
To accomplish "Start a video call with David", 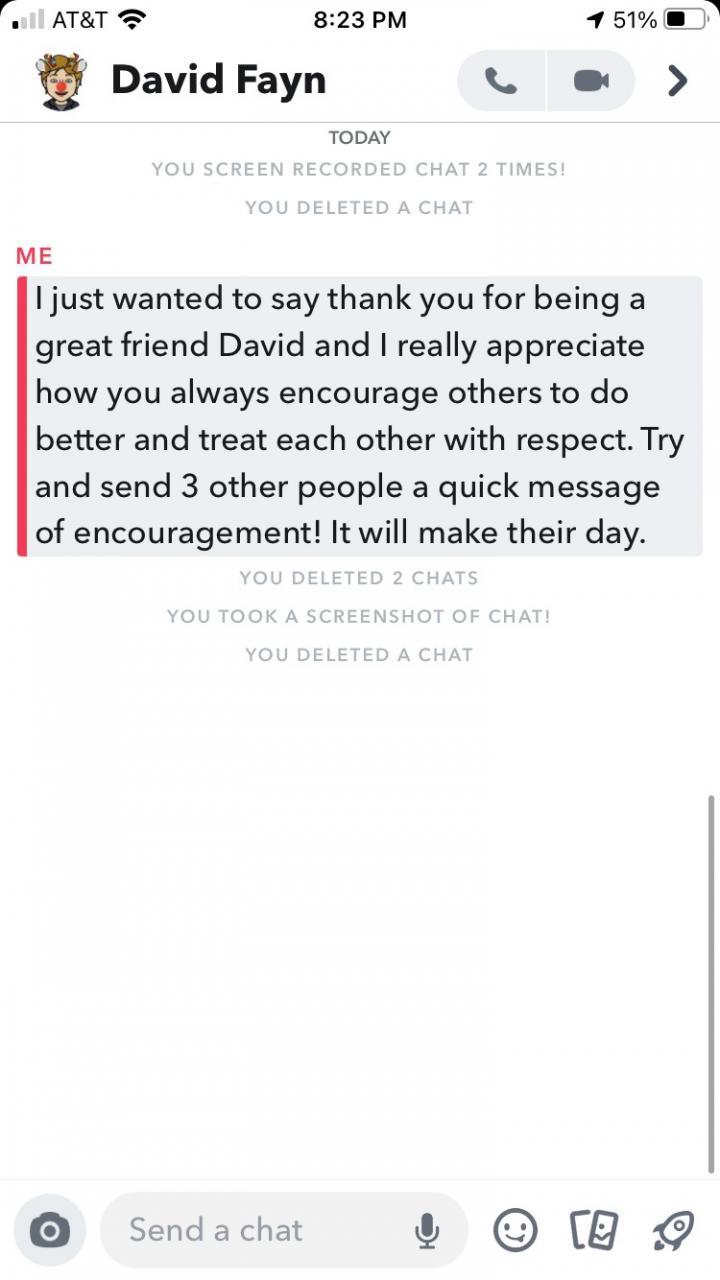I will coord(591,81).
